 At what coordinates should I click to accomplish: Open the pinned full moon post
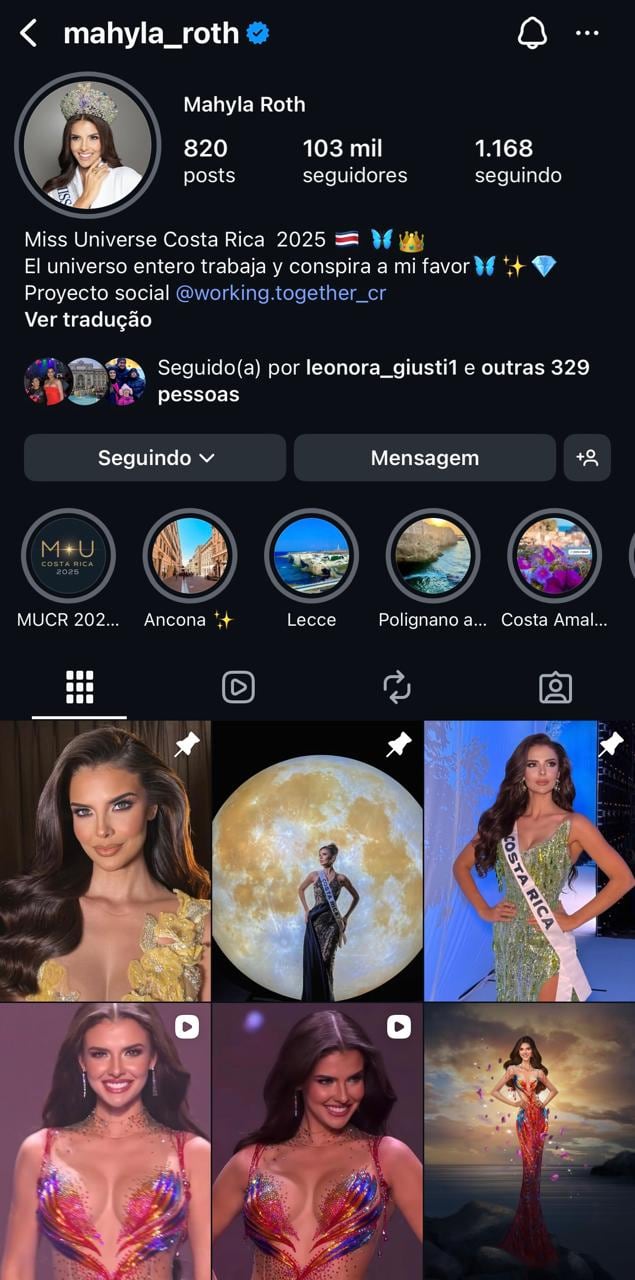[317, 861]
